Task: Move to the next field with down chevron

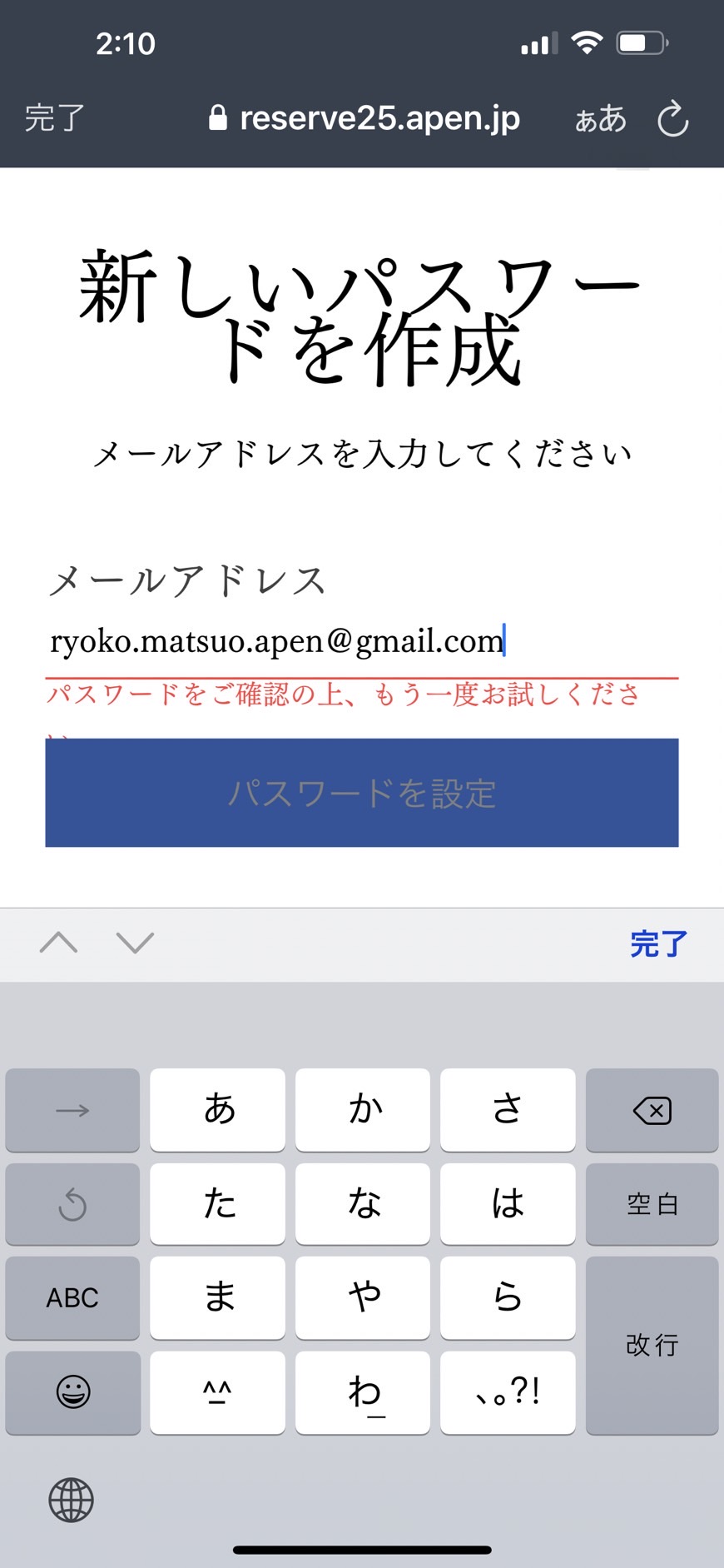Action: pyautogui.click(x=135, y=943)
